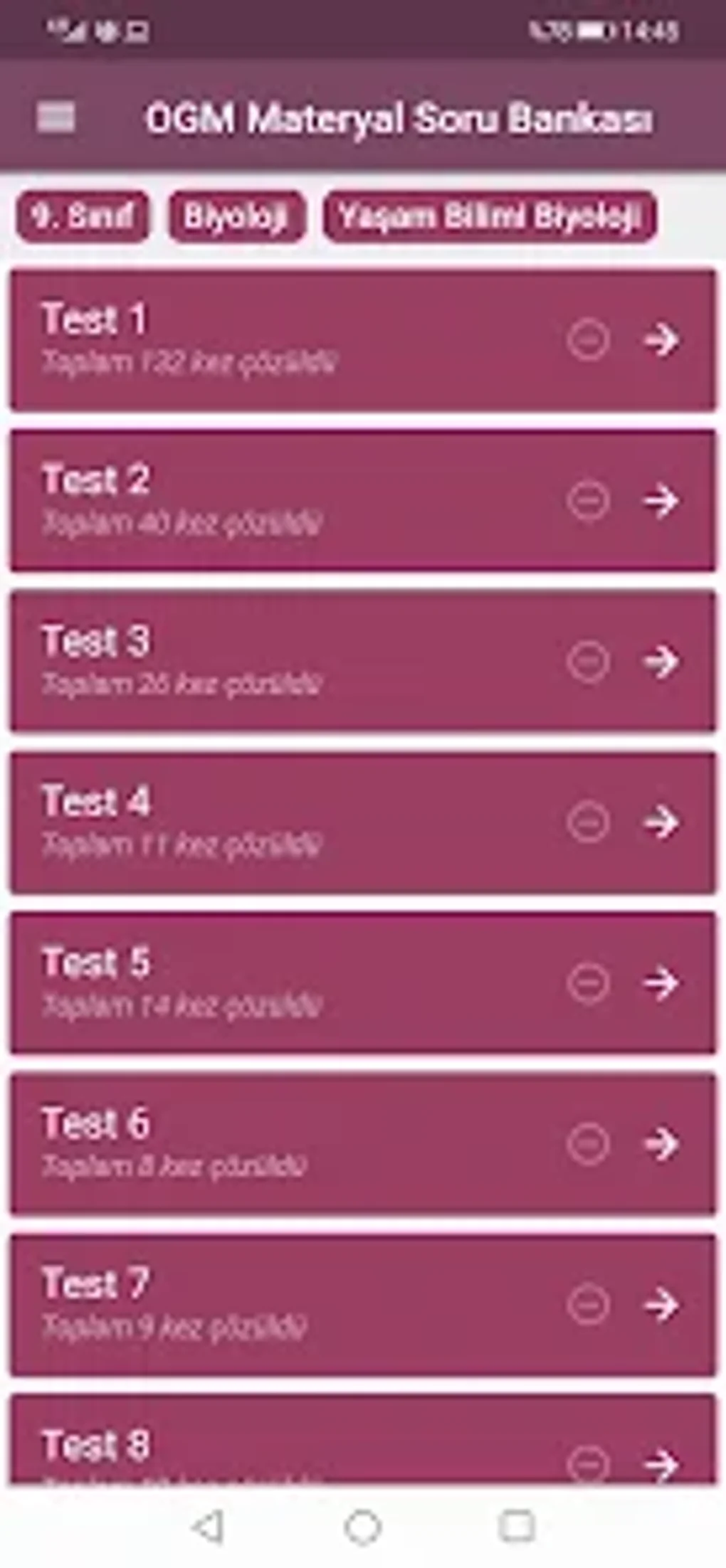Toggle the circular minus control on Test 4
The width and height of the screenshot is (726, 1568).
pyautogui.click(x=588, y=822)
